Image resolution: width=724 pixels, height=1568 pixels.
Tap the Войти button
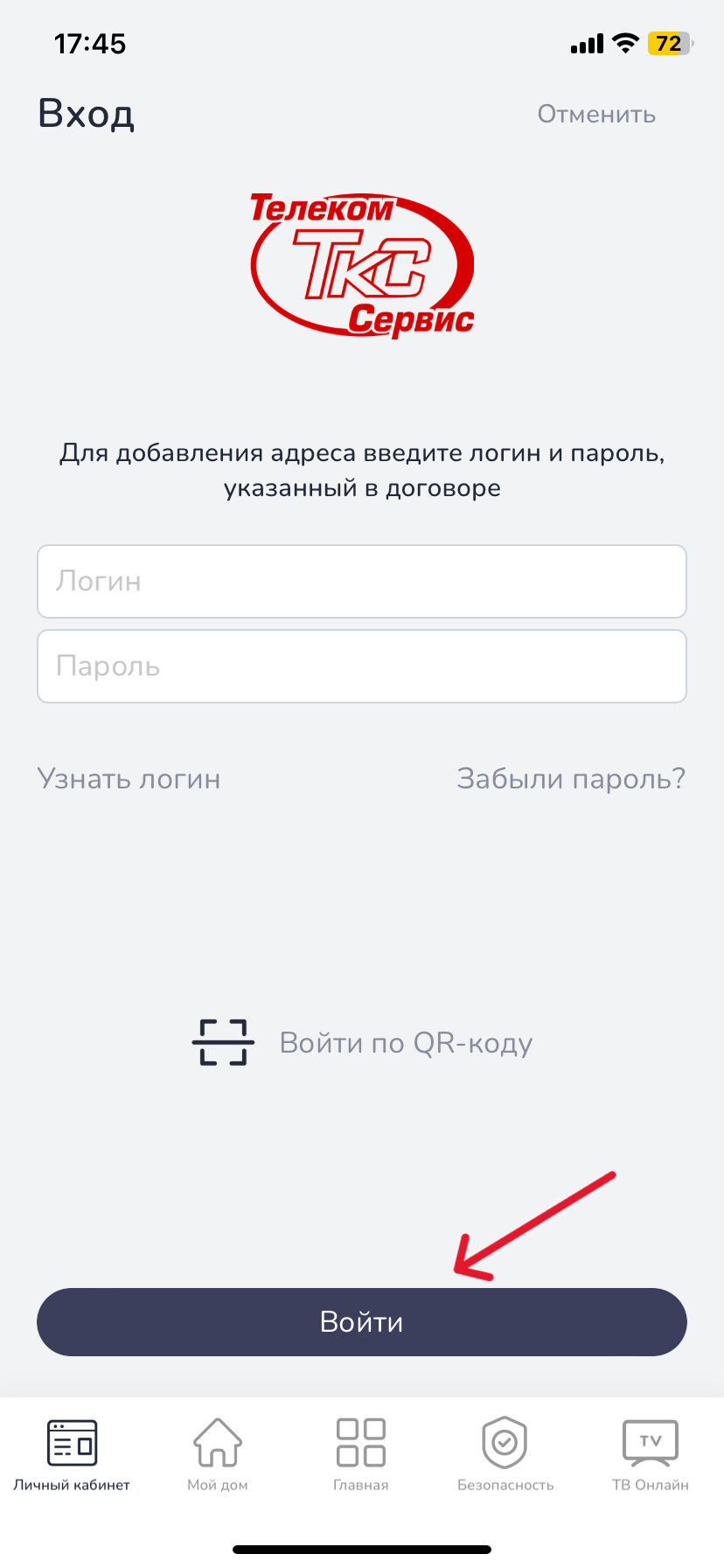click(x=362, y=1322)
